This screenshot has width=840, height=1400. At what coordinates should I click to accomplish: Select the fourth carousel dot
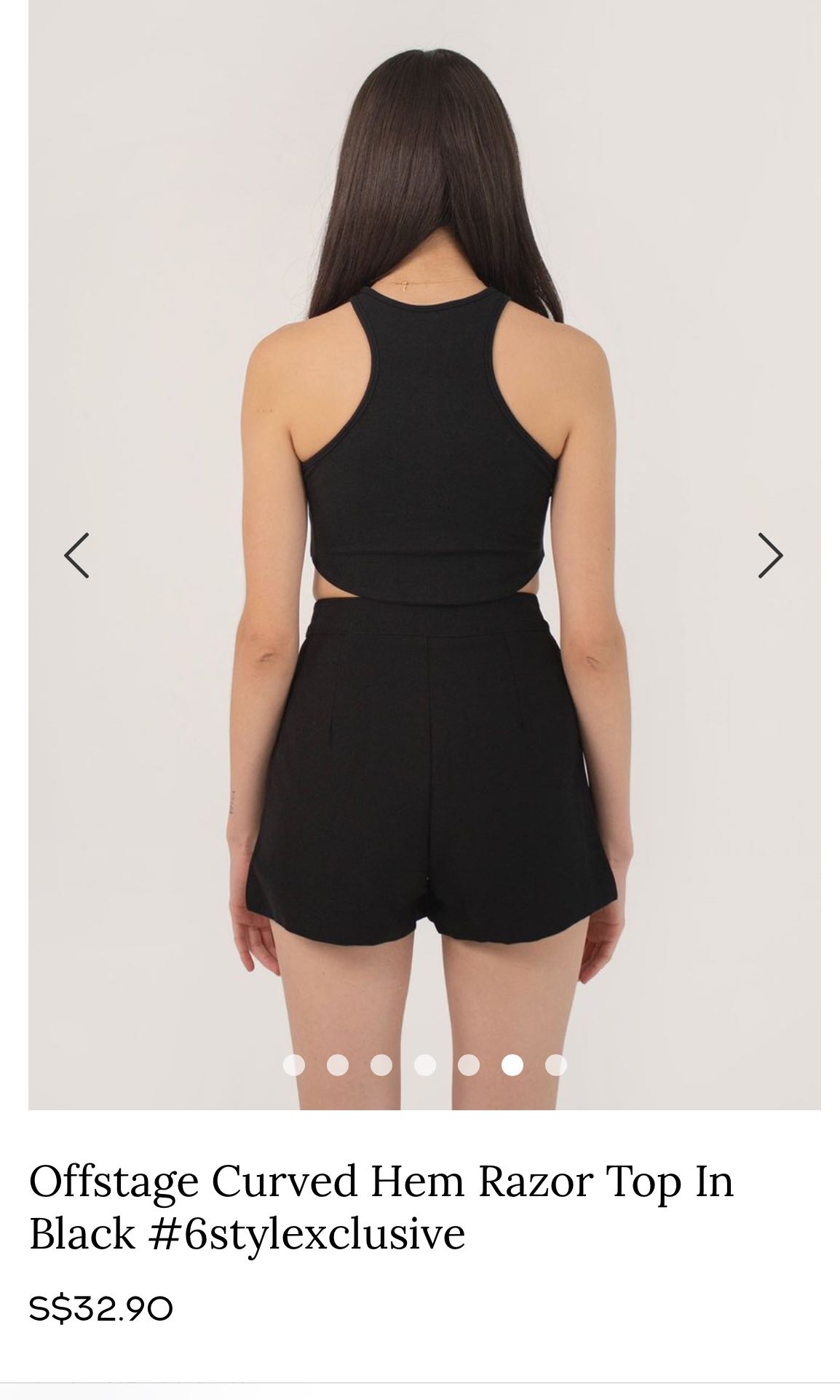(424, 1065)
